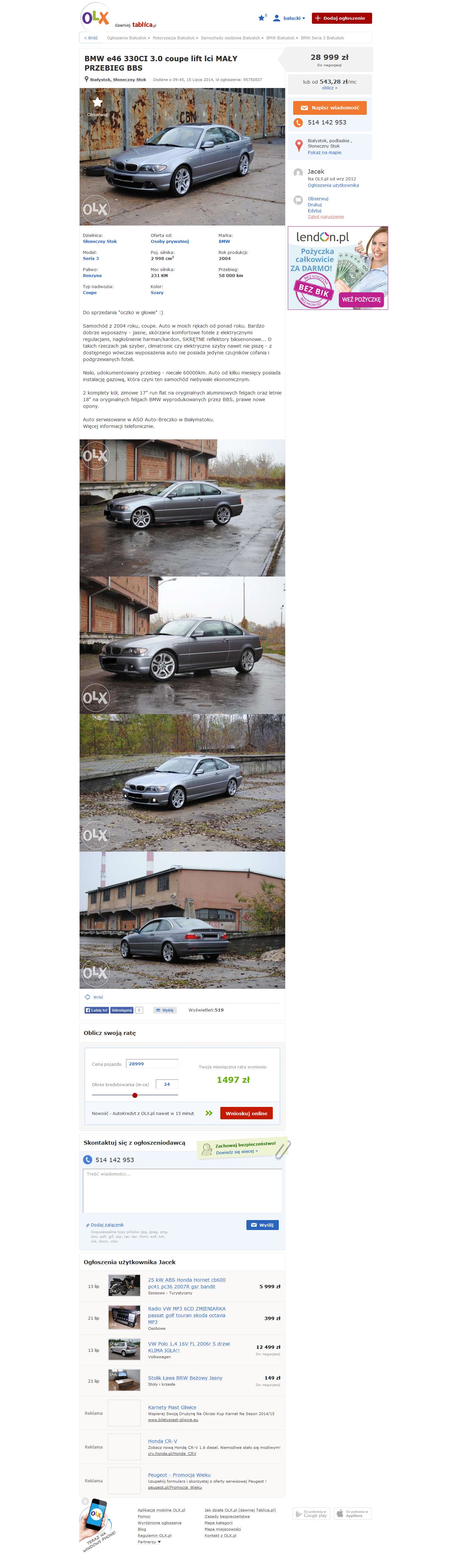451x1568 pixels.
Task: Tap the Napisz wiadomość button
Action: [329, 108]
